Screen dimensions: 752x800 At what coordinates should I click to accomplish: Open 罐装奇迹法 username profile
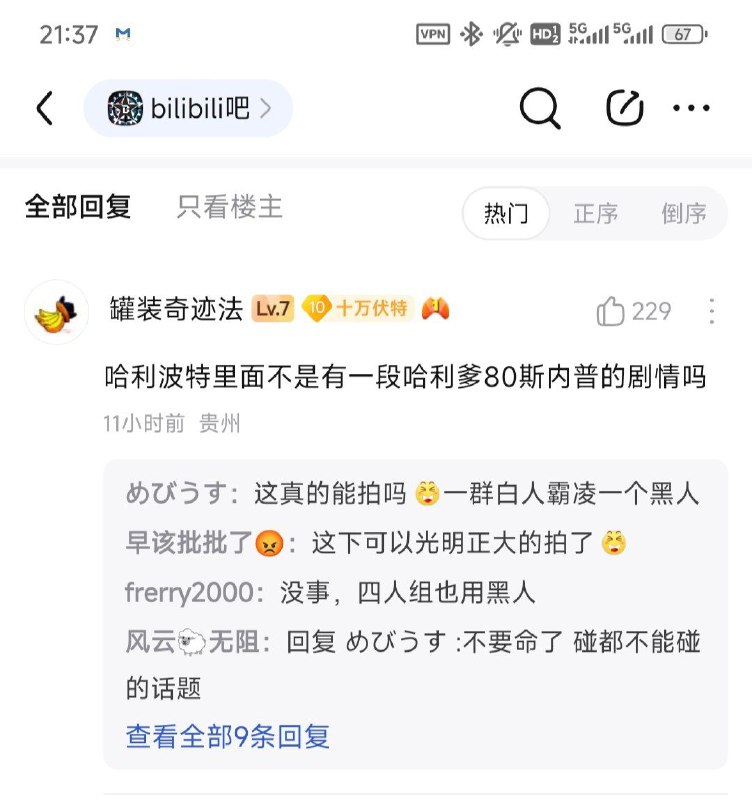[x=176, y=309]
